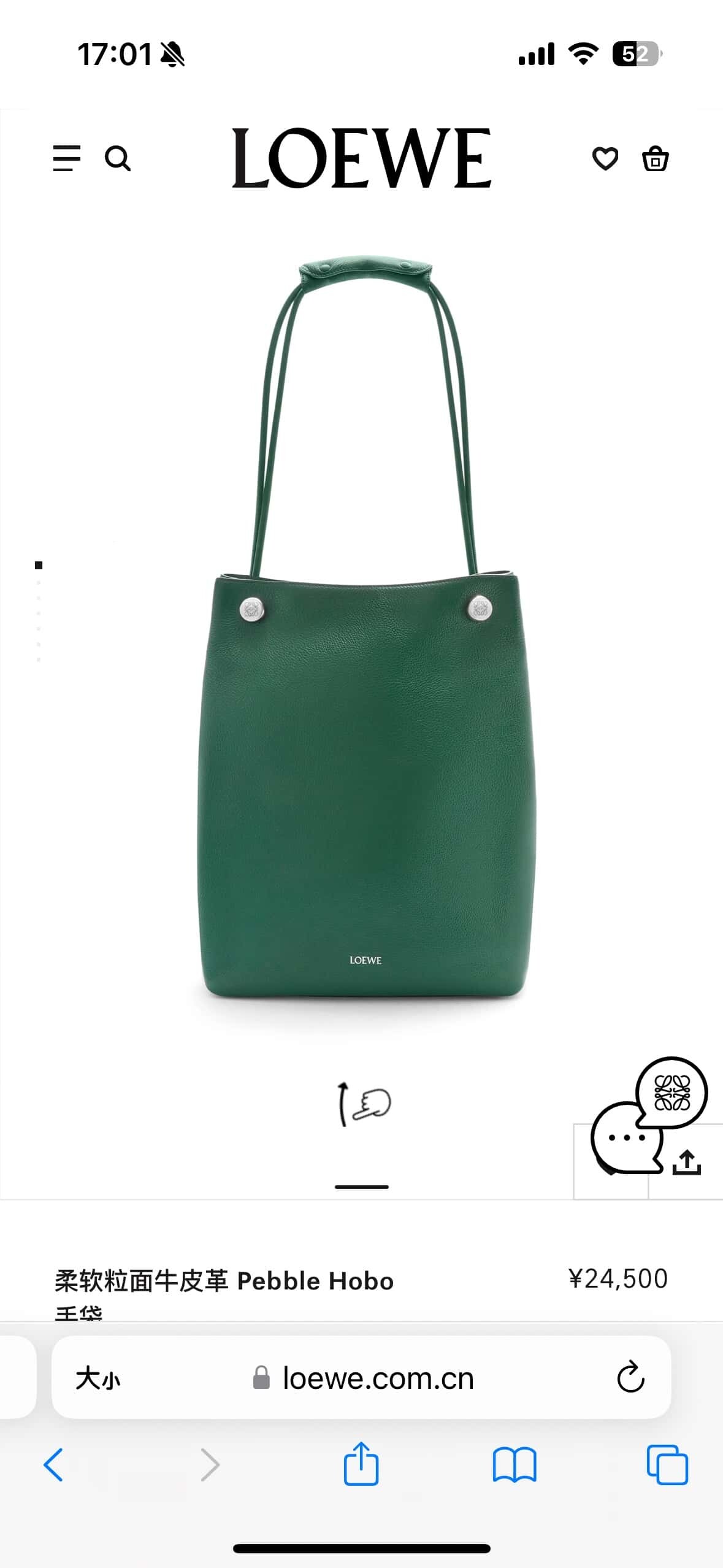Image resolution: width=723 pixels, height=1568 pixels.
Task: Open the hamburger menu
Action: coord(67,158)
